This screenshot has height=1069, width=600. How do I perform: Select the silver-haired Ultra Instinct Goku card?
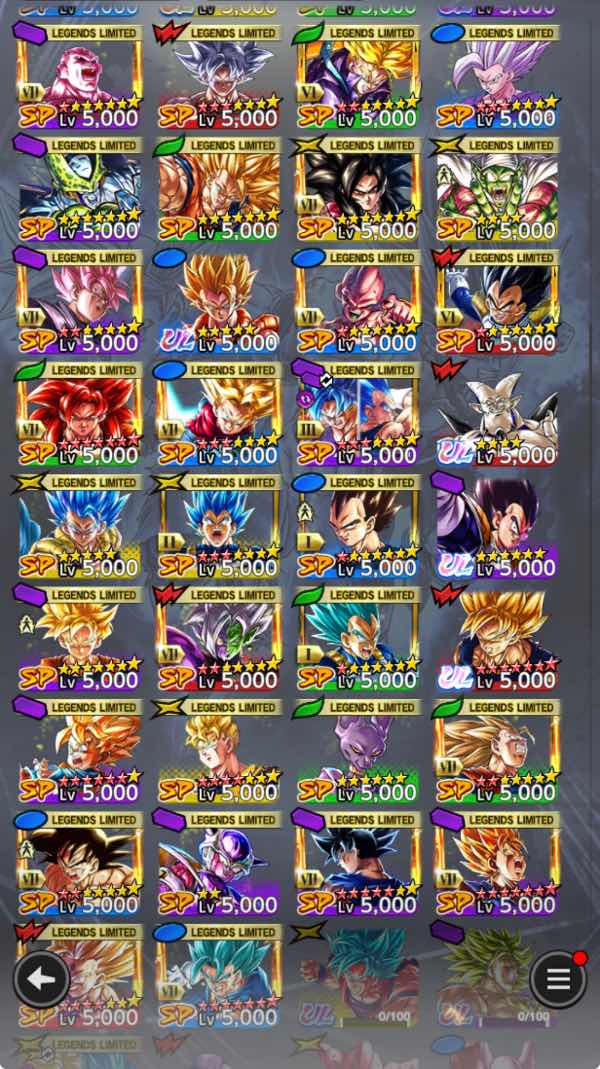tap(218, 78)
